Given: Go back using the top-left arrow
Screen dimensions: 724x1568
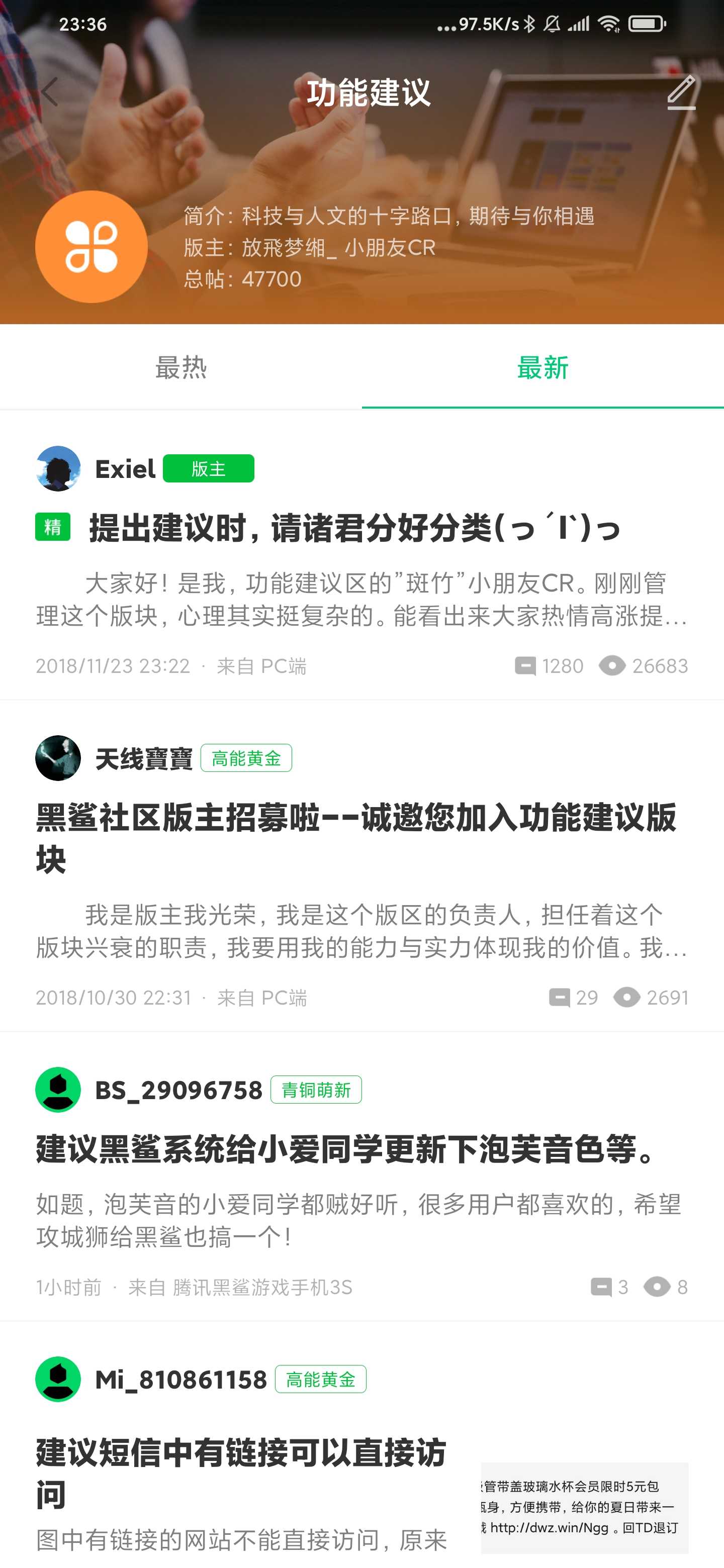Looking at the screenshot, I should tap(51, 92).
